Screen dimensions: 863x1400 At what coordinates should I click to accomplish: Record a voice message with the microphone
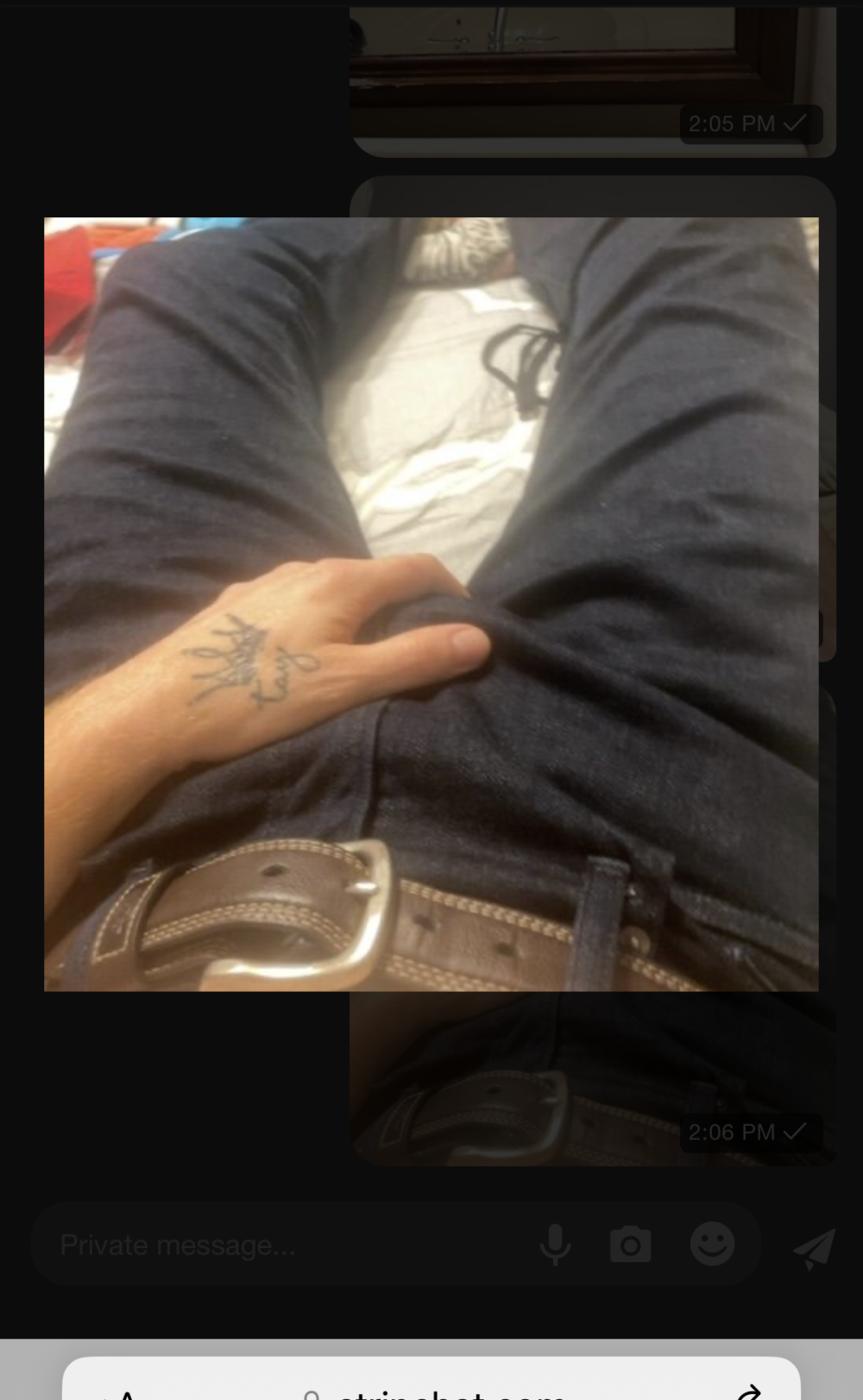(555, 1245)
